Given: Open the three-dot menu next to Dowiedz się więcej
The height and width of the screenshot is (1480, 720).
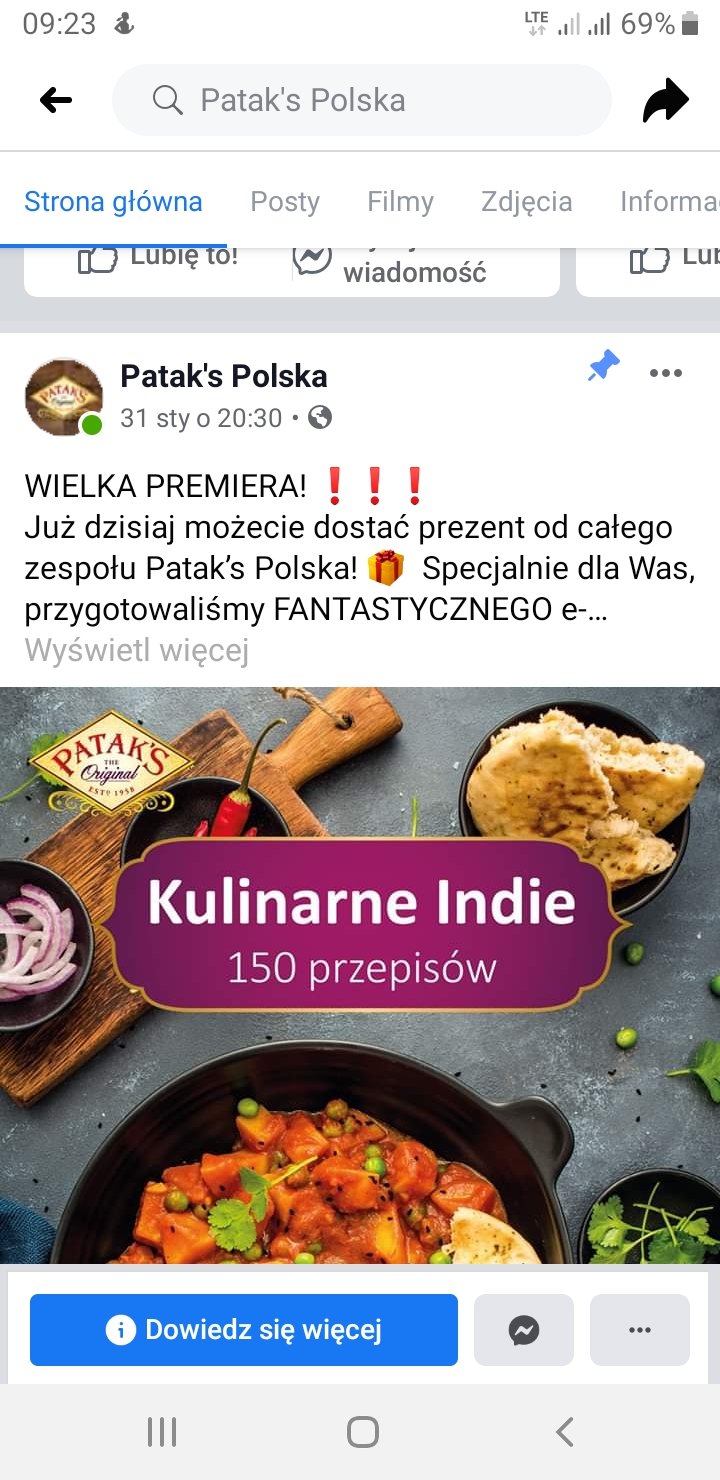Looking at the screenshot, I should point(639,1329).
